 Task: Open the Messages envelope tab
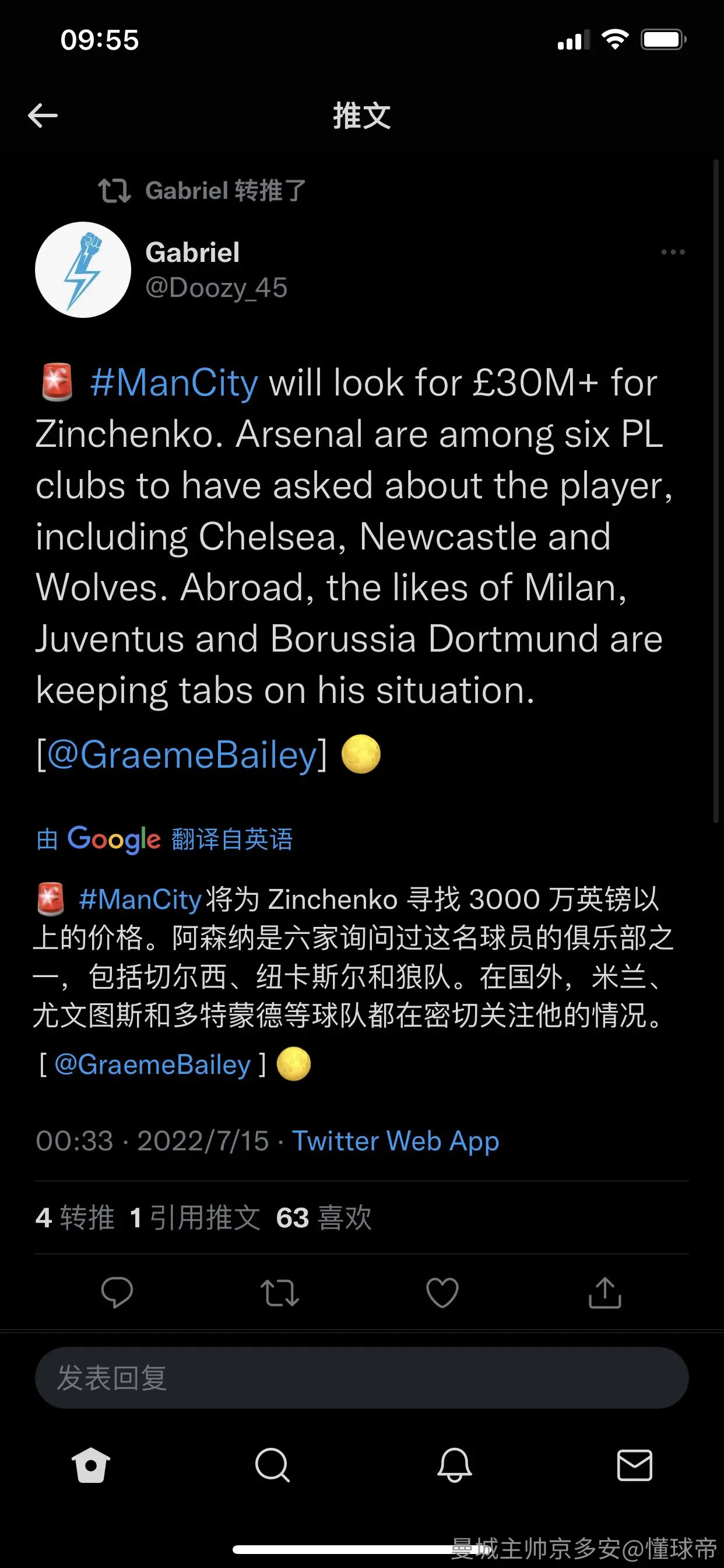coord(635,1465)
